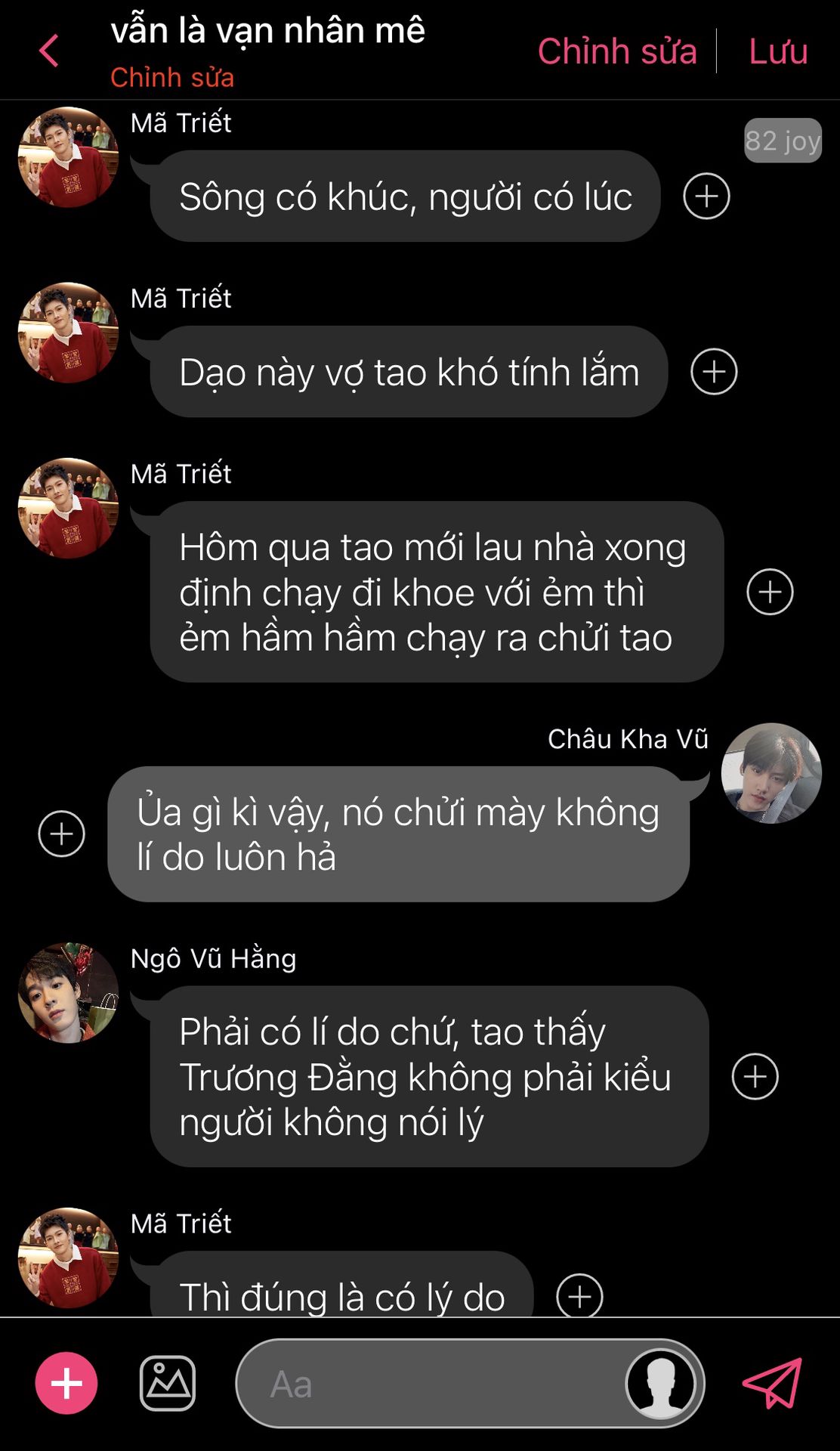840x1451 pixels.
Task: Tap plus beside Châu Kha Vũ's message
Action: [62, 834]
